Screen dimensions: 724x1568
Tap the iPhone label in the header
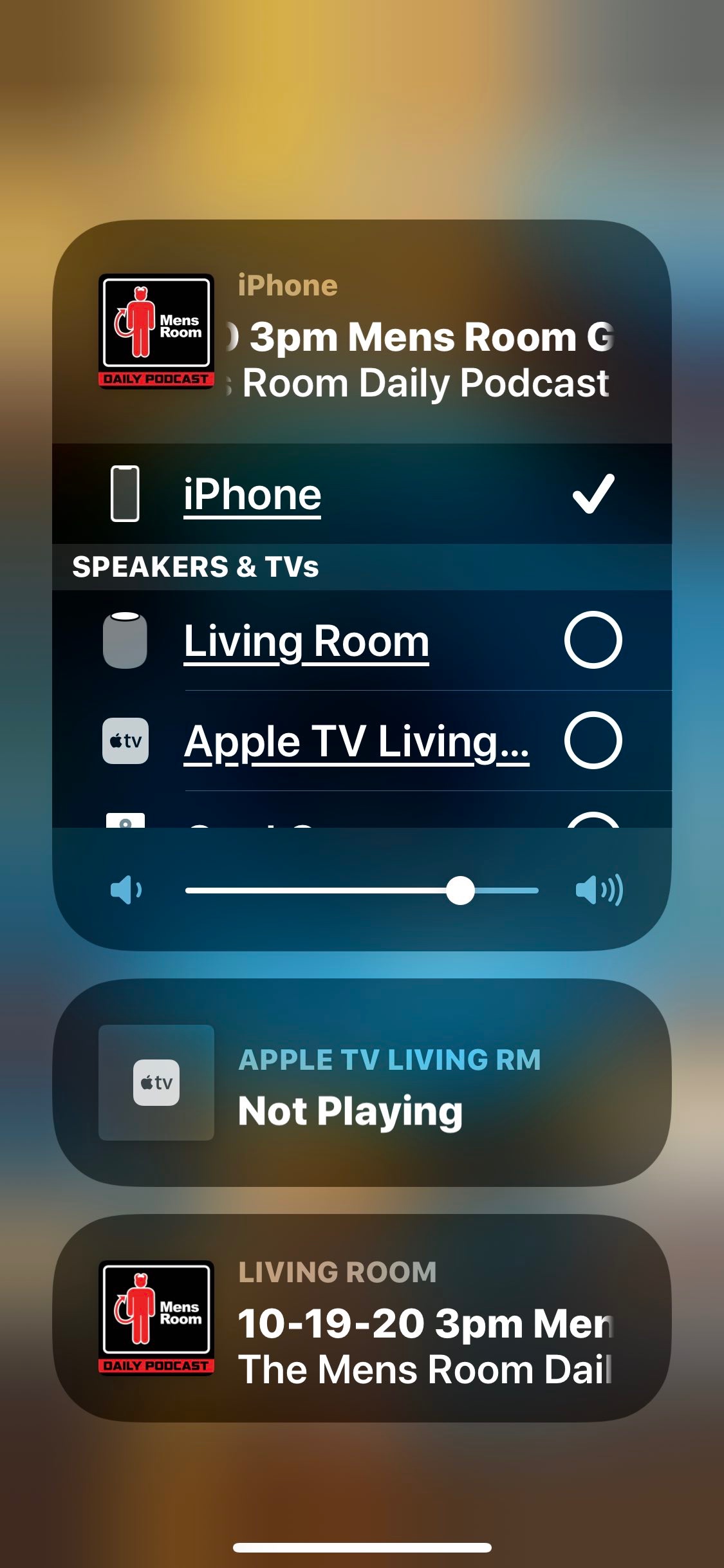(x=286, y=284)
